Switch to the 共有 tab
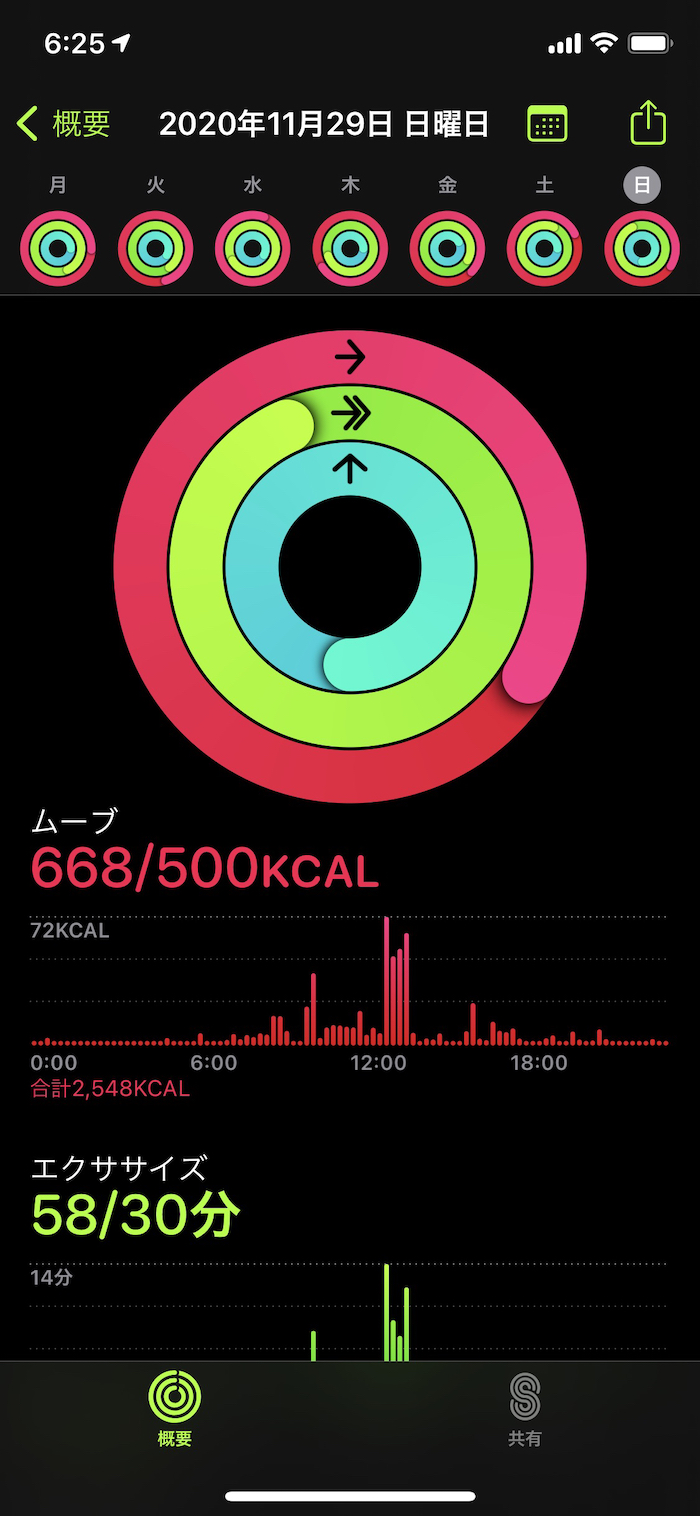The image size is (700, 1516). coord(525,1410)
